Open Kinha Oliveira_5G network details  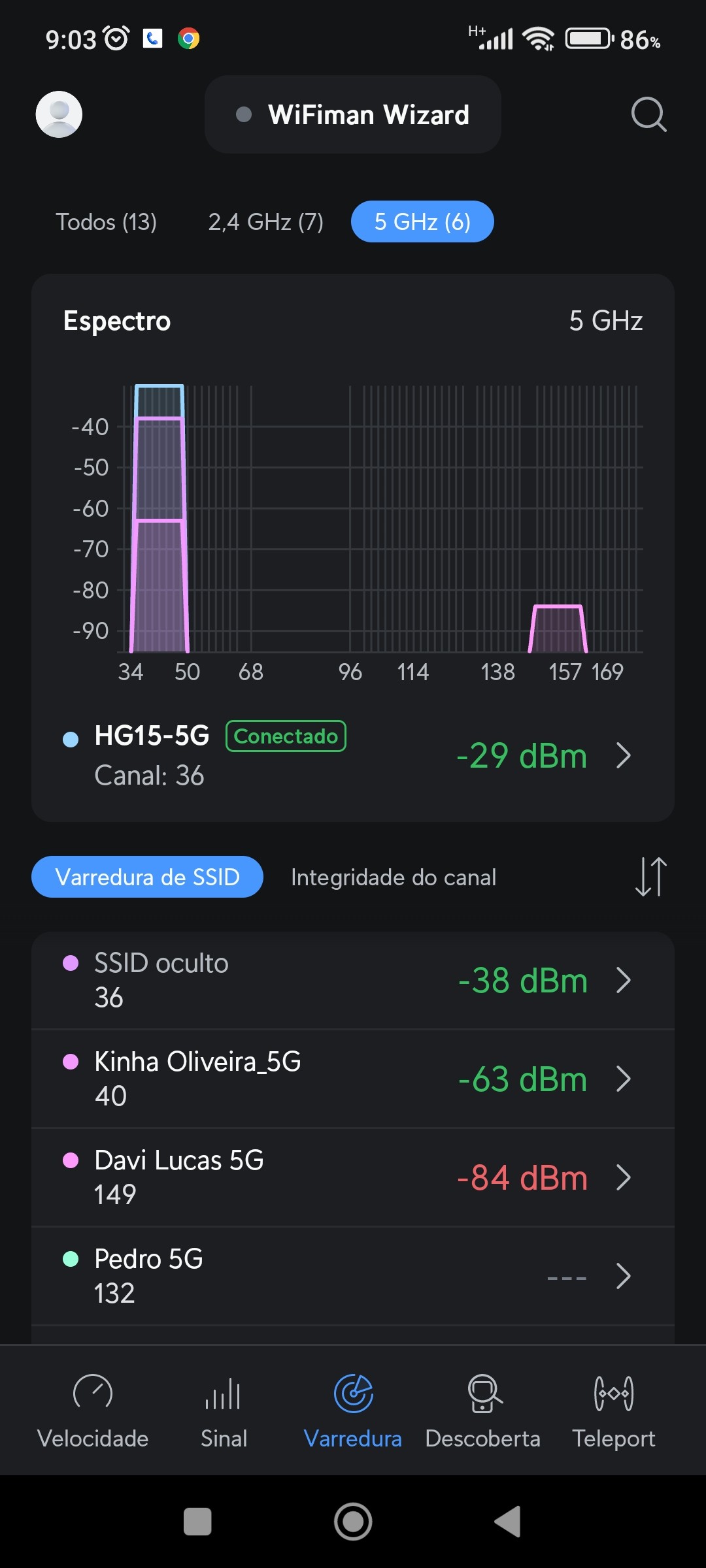coord(353,1079)
